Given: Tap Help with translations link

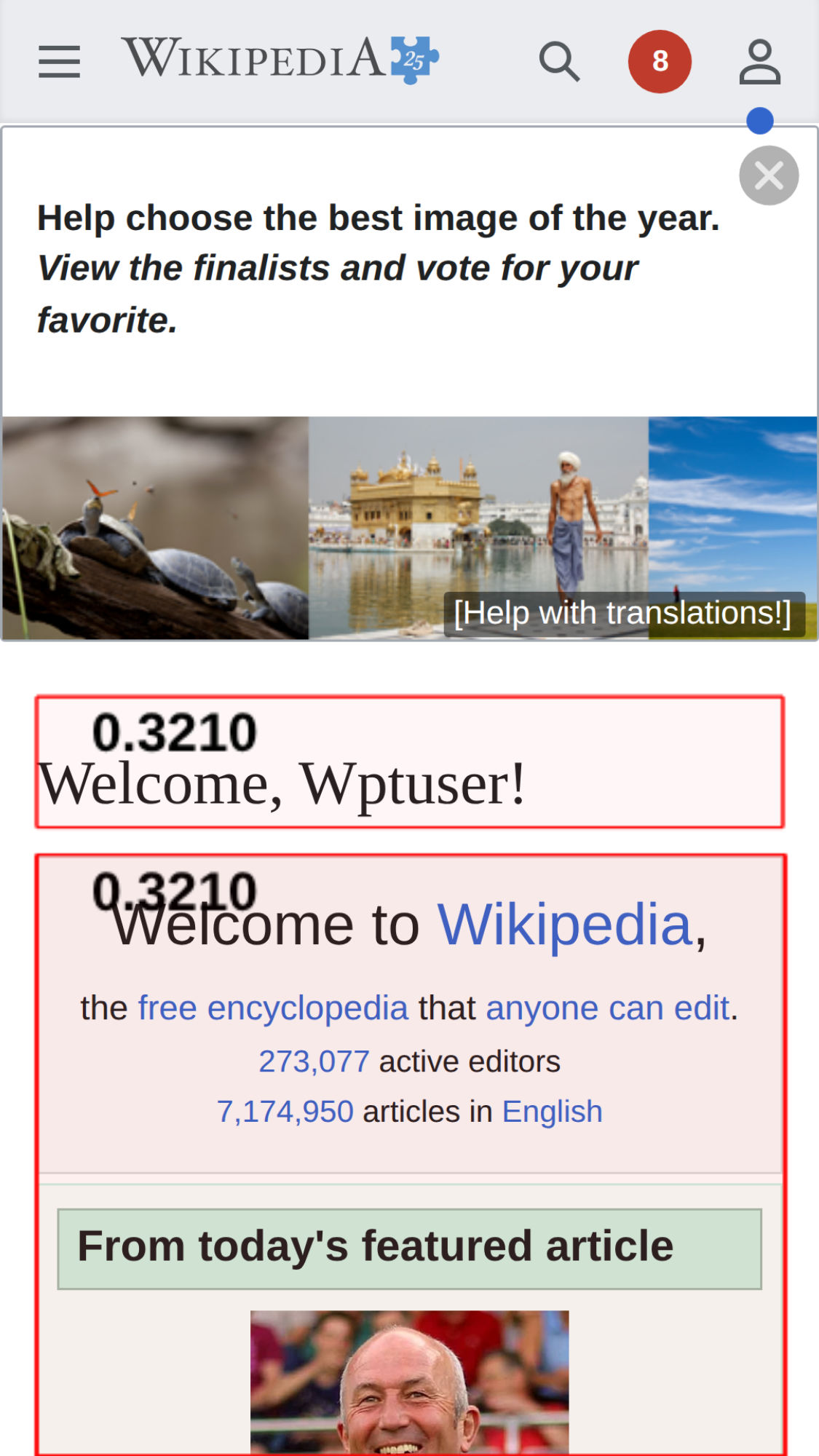Looking at the screenshot, I should pos(623,613).
